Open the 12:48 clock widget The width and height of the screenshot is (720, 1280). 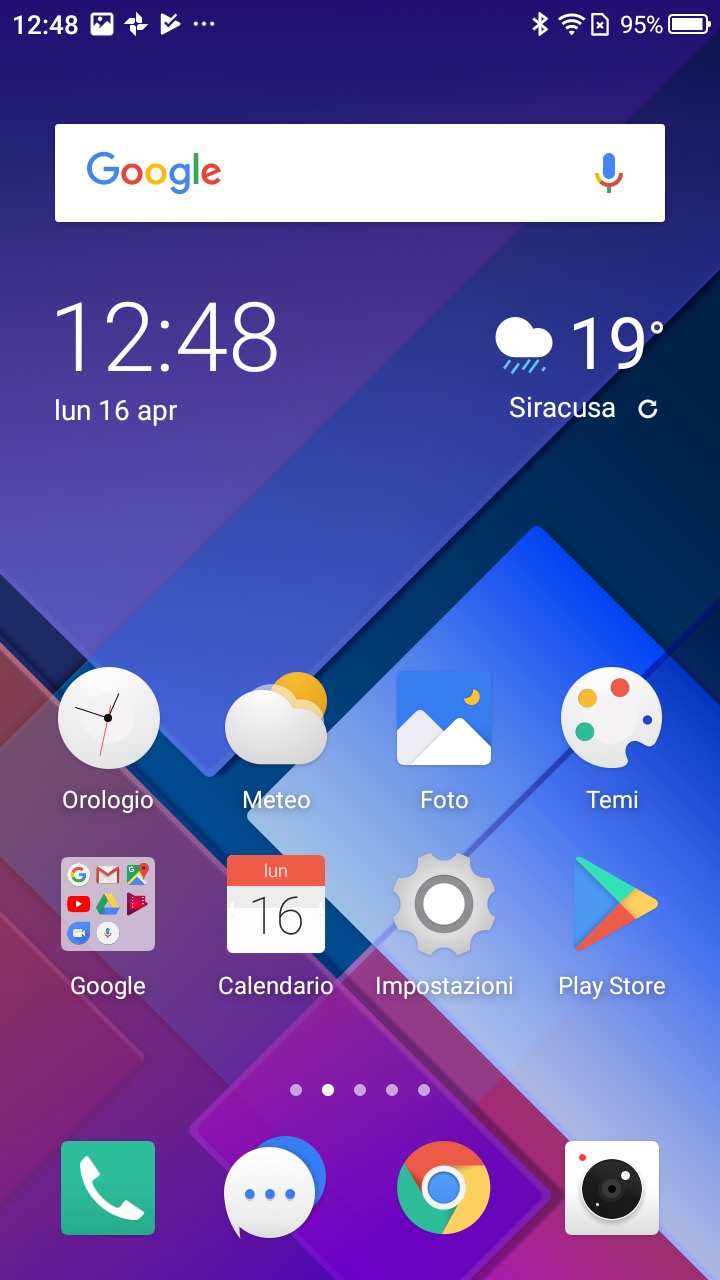[165, 340]
